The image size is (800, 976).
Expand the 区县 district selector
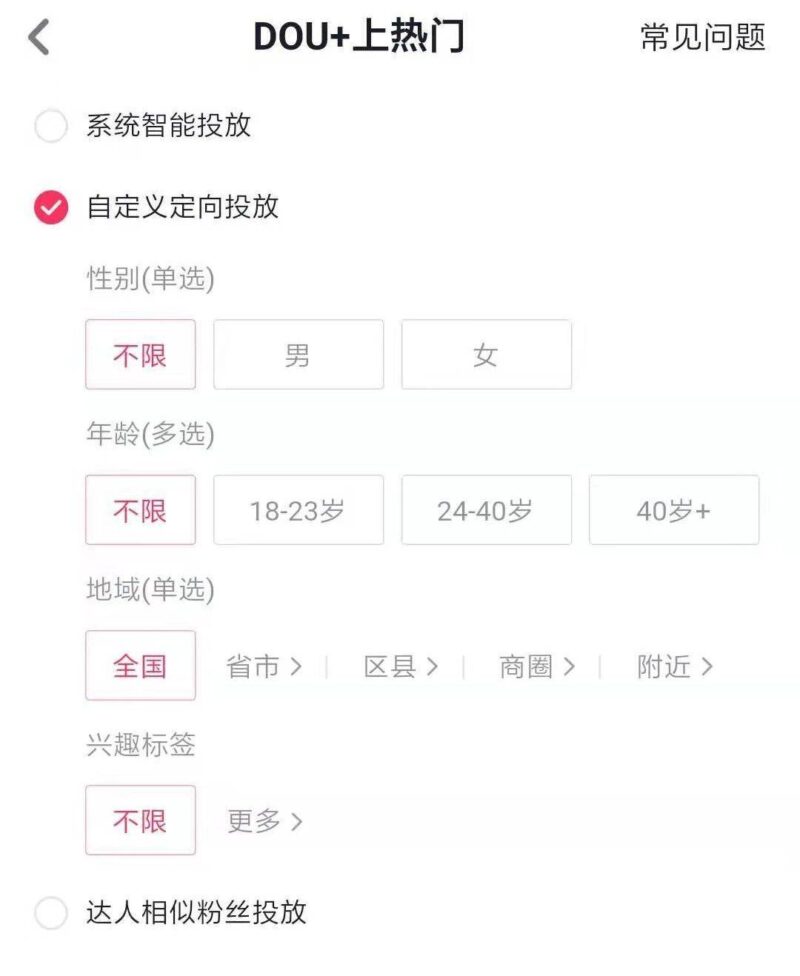pyautogui.click(x=400, y=666)
